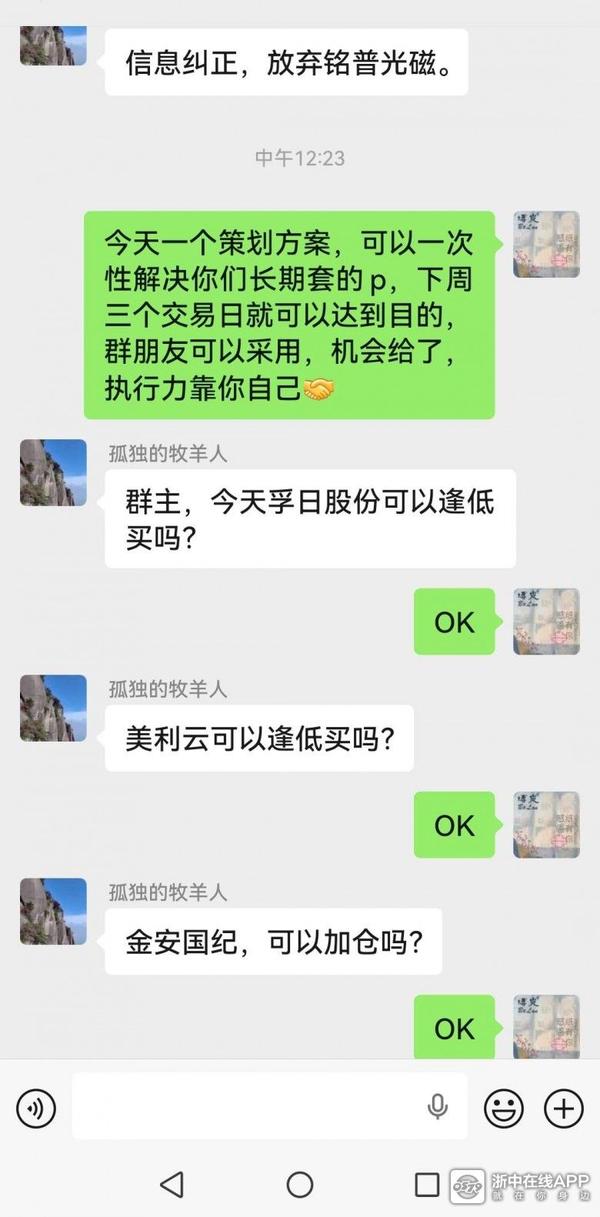Switch to hold-to-talk voice input
This screenshot has height=1217, width=600.
coord(36,1107)
